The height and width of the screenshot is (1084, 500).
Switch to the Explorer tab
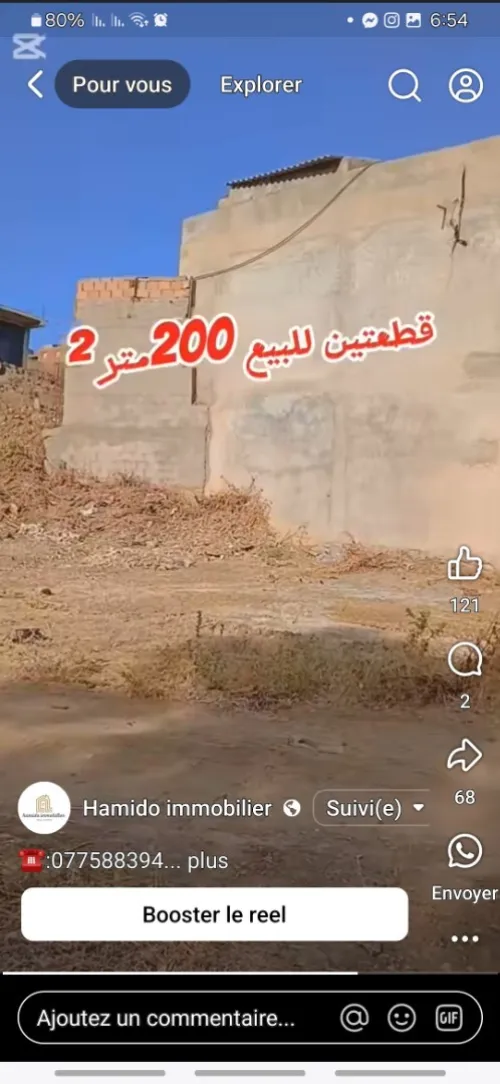tap(261, 84)
